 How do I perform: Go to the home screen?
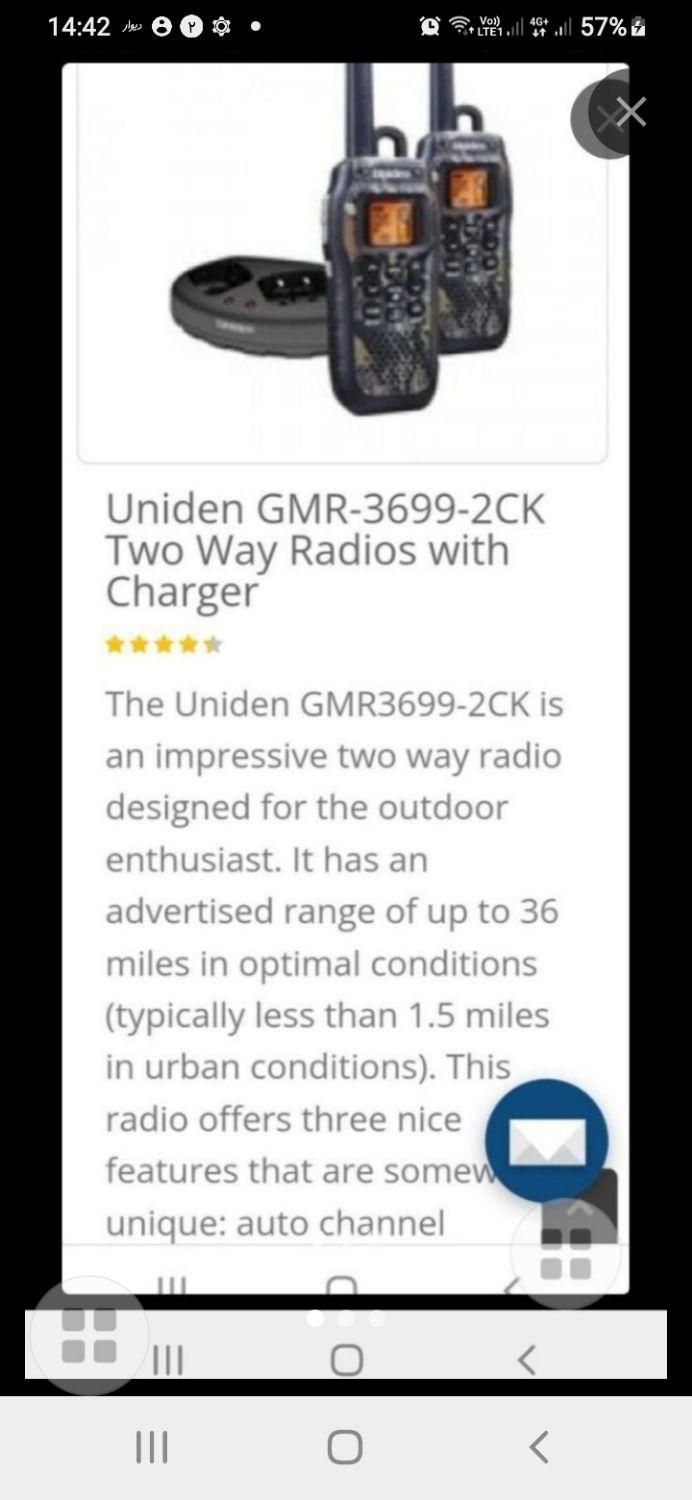point(345,1447)
